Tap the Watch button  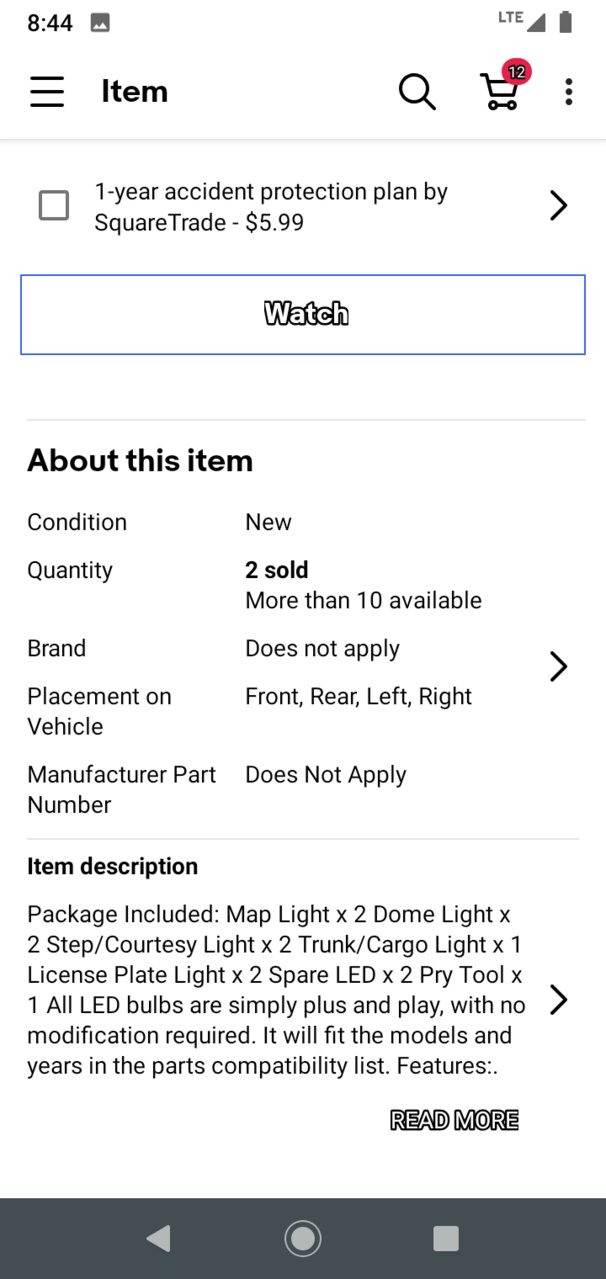[303, 314]
